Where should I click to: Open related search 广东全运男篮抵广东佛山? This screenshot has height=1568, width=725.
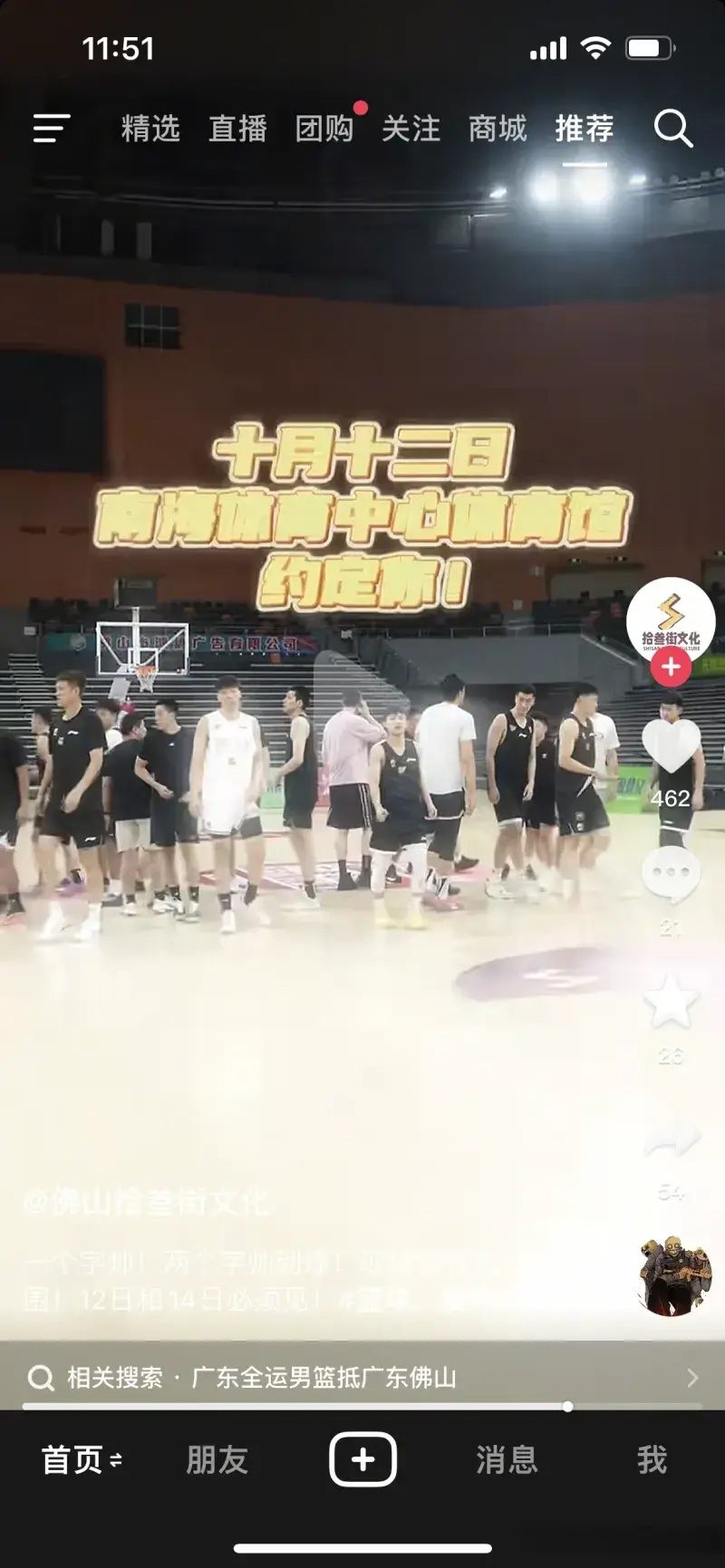point(362,1378)
